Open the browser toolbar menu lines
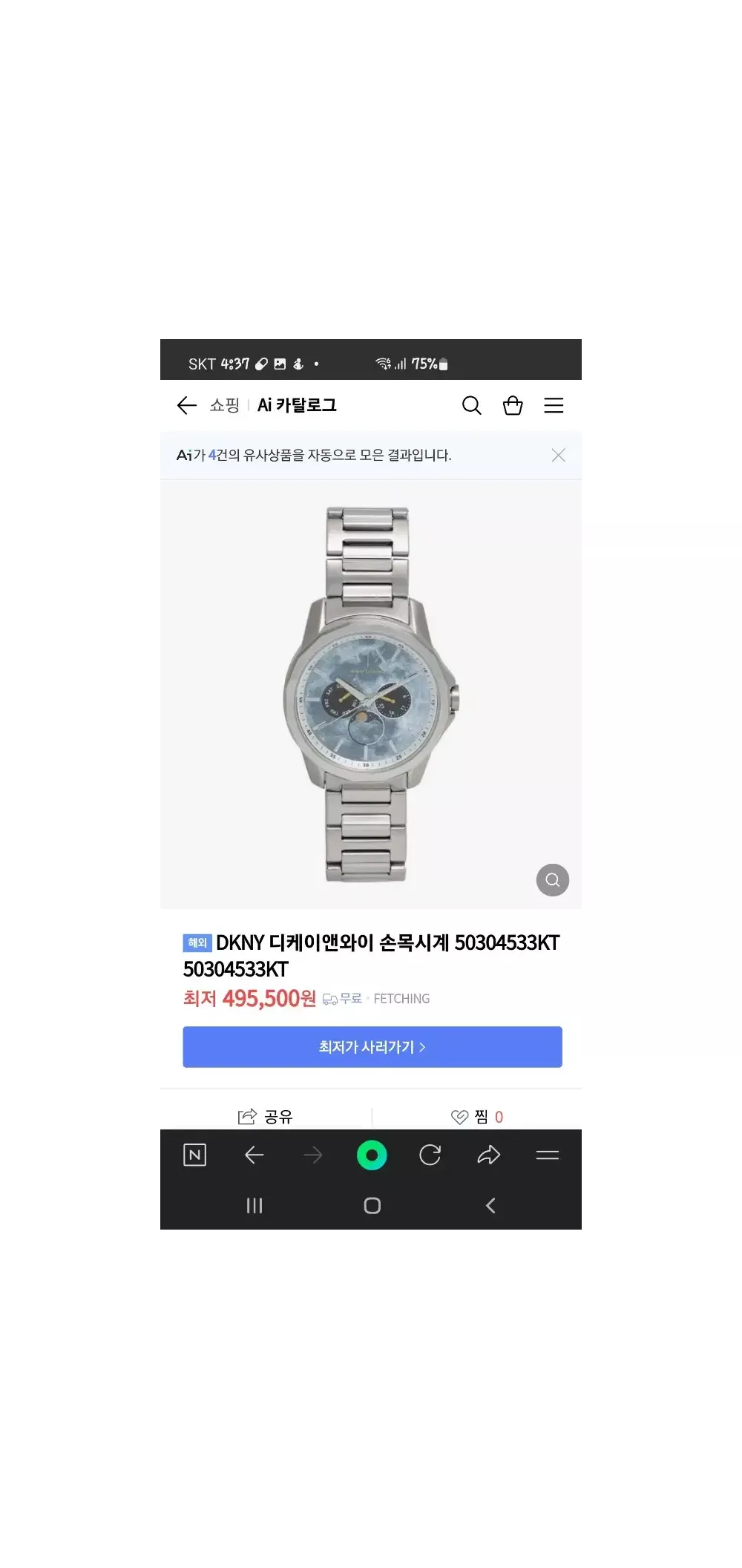The image size is (742, 1568). 548,1155
